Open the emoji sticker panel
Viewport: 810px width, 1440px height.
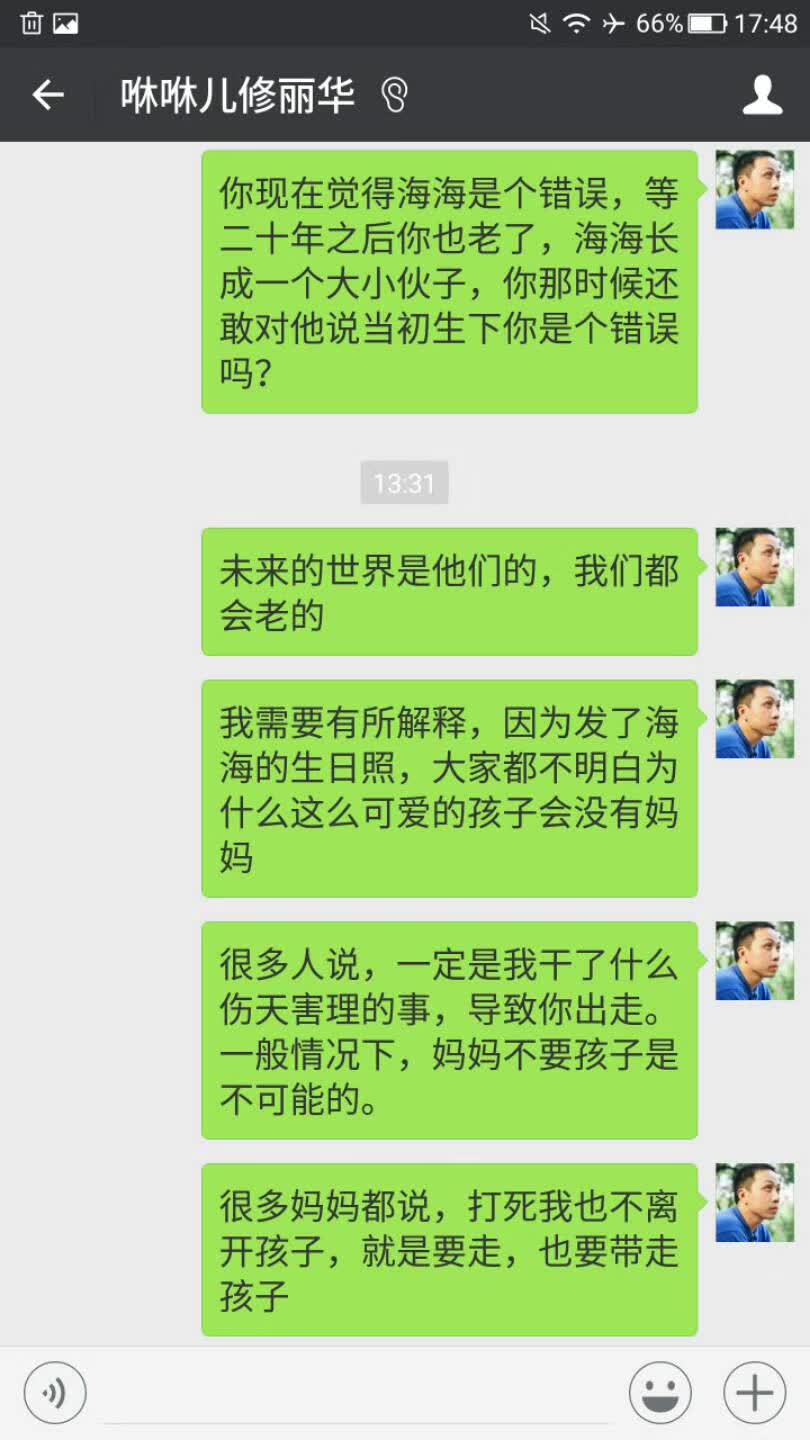pos(660,1392)
